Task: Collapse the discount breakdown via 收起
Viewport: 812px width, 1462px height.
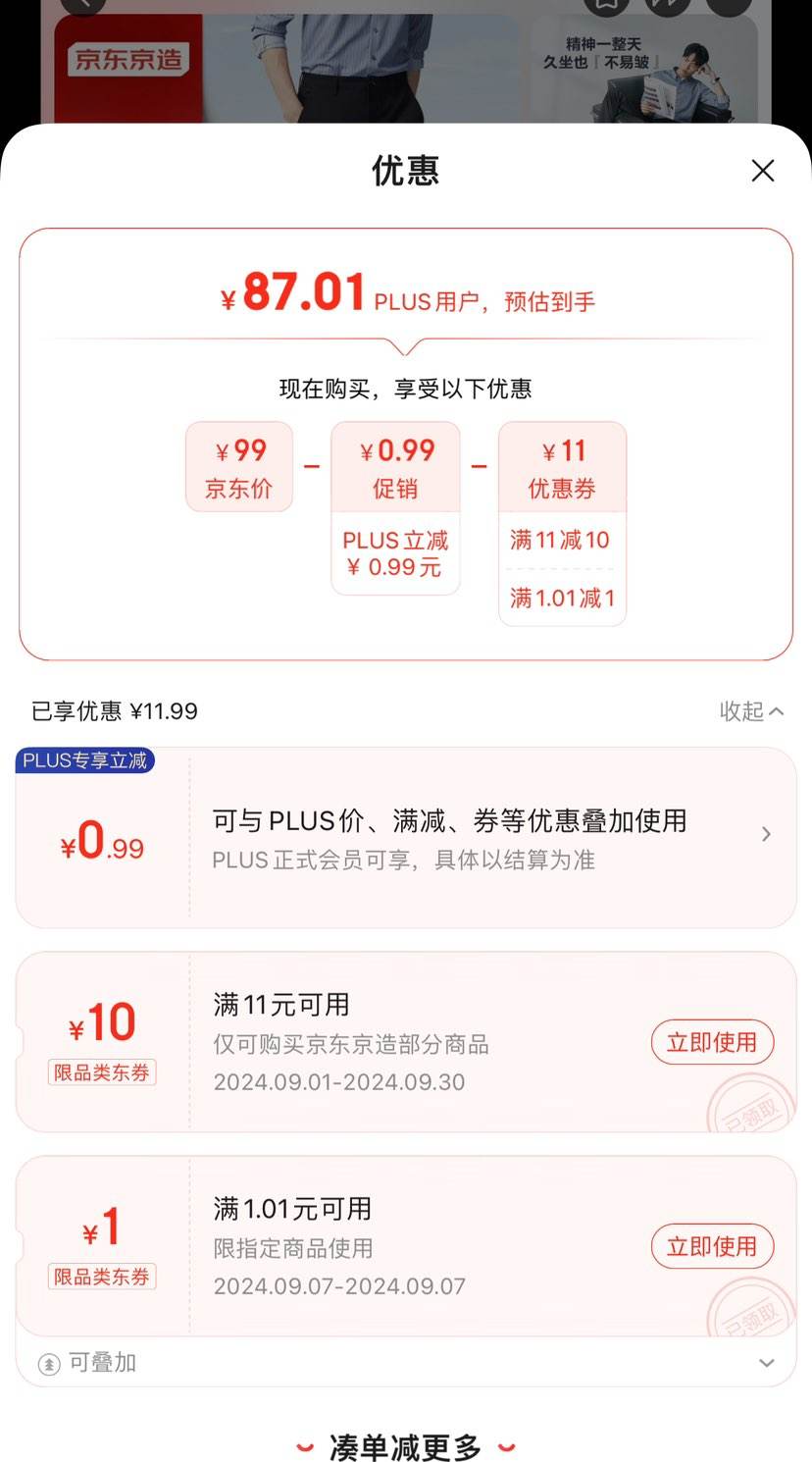Action: click(751, 711)
